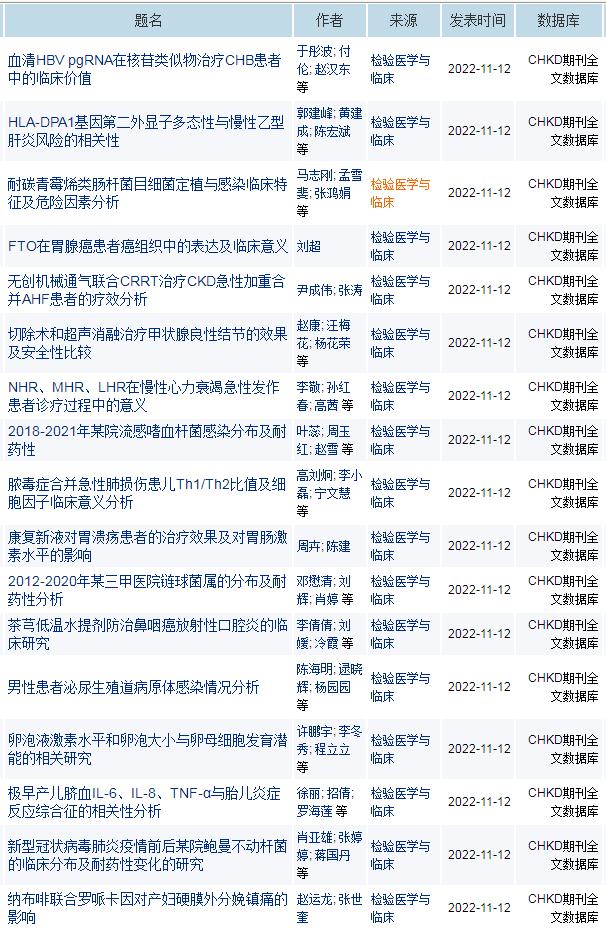Open author 周卉's profile
The image size is (606, 929).
tap(309, 546)
